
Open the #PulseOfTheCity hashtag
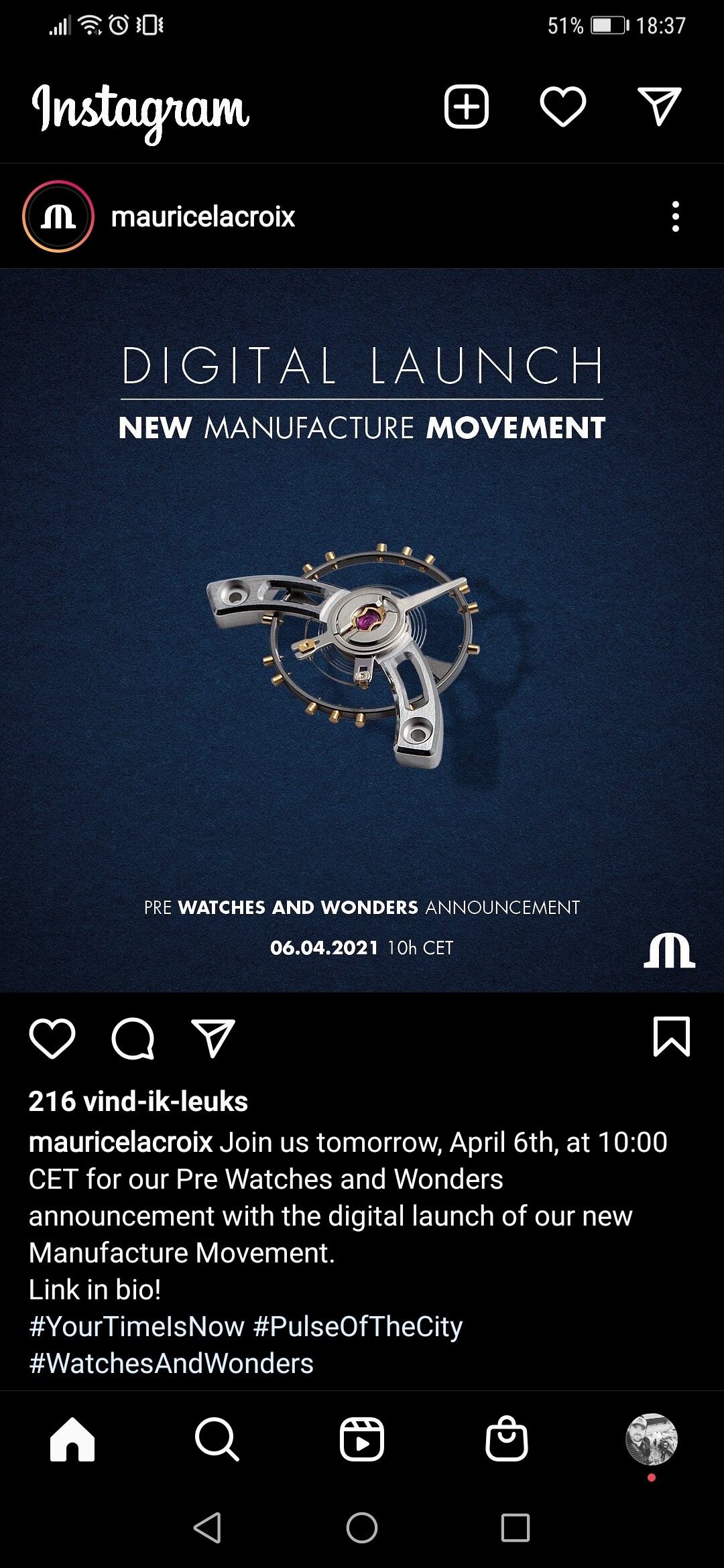click(x=358, y=1327)
